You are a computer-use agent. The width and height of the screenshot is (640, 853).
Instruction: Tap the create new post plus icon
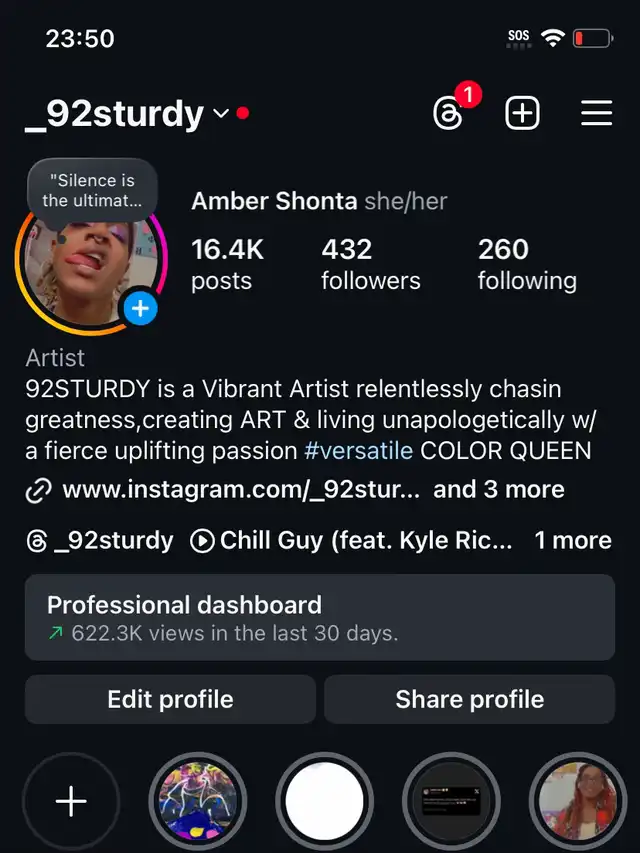tap(522, 114)
